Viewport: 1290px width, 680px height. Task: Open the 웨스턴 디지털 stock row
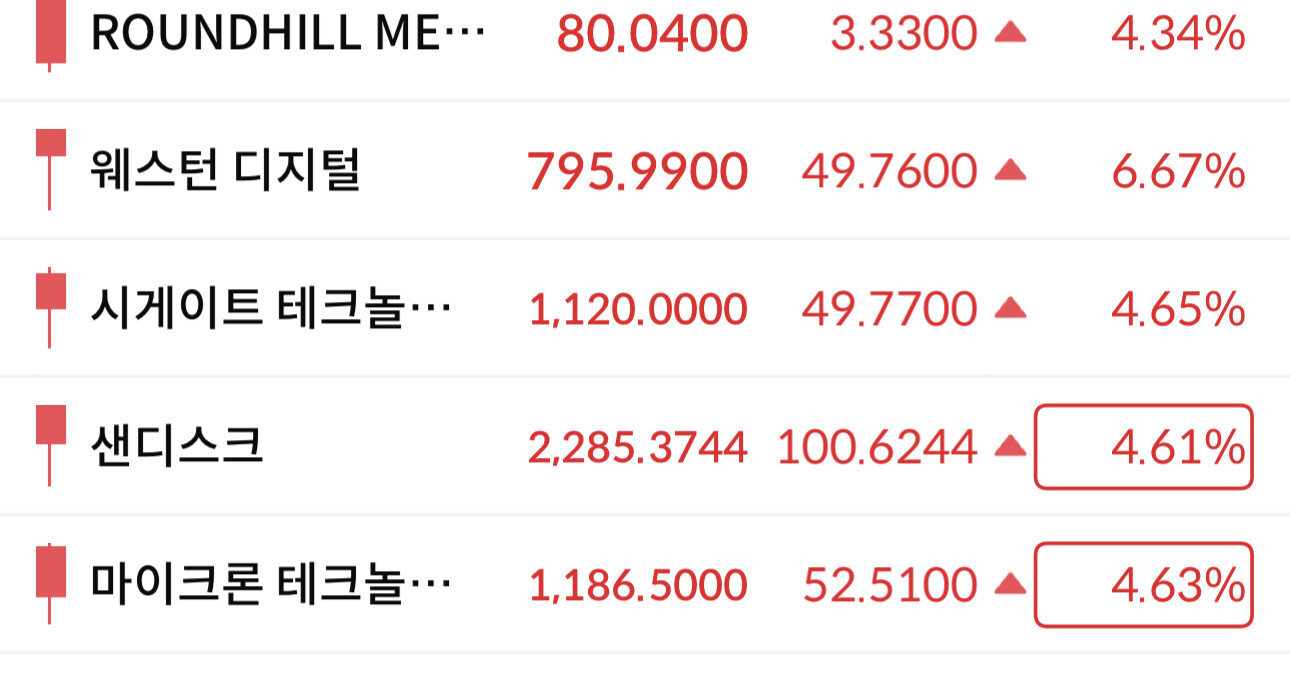pyautogui.click(x=645, y=170)
